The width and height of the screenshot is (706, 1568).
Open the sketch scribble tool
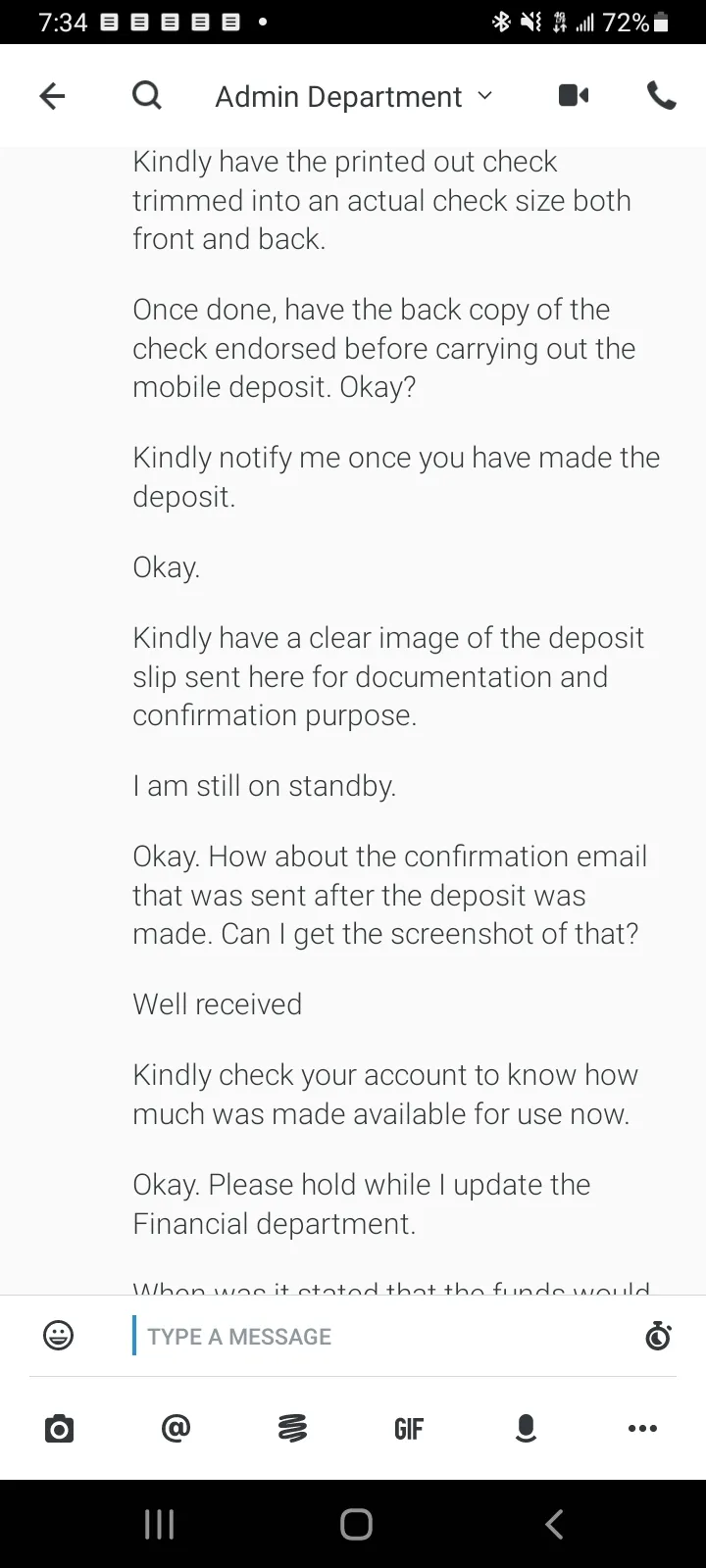point(292,1429)
